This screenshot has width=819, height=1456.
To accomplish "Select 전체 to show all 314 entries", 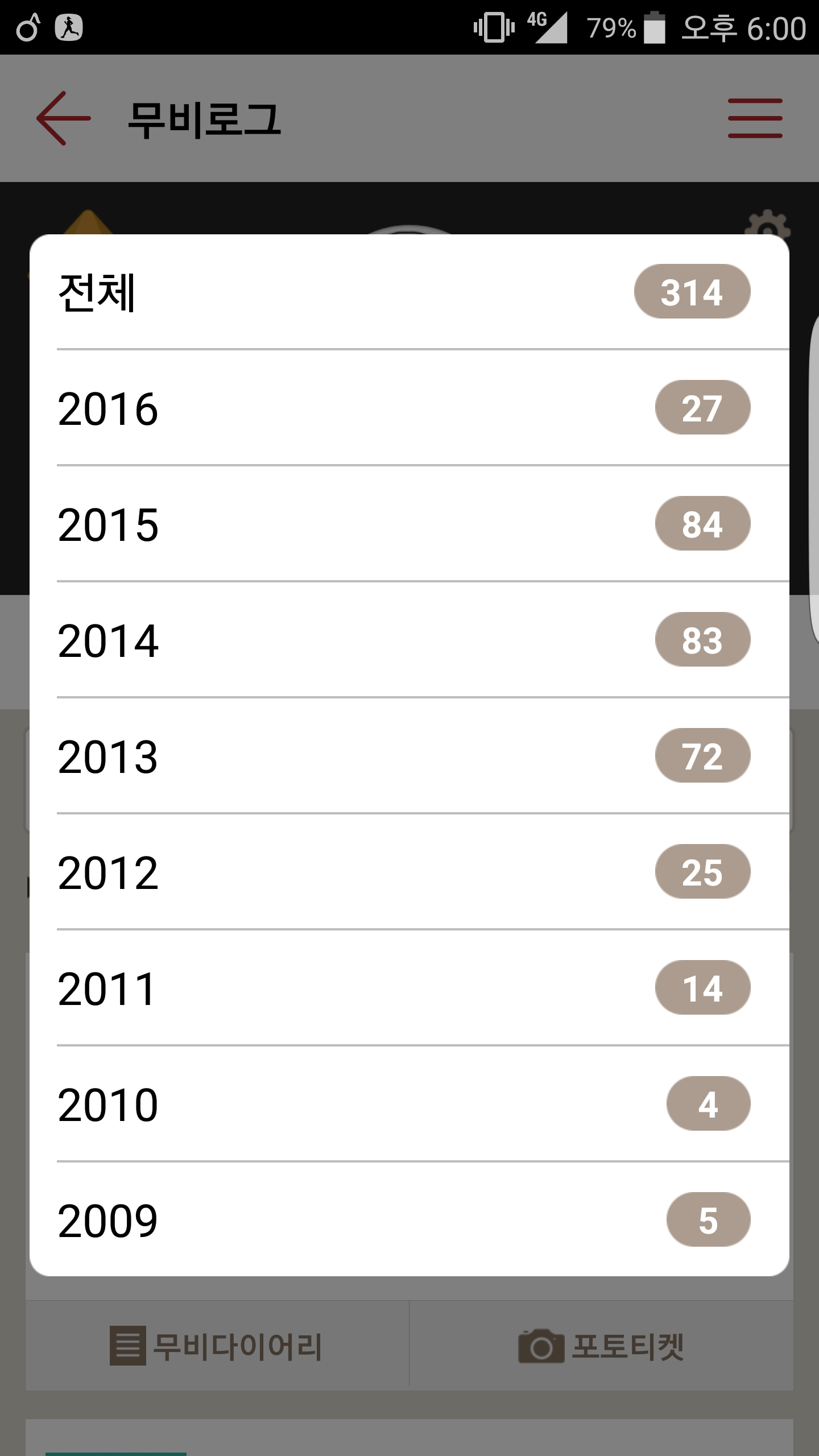I will (x=409, y=292).
